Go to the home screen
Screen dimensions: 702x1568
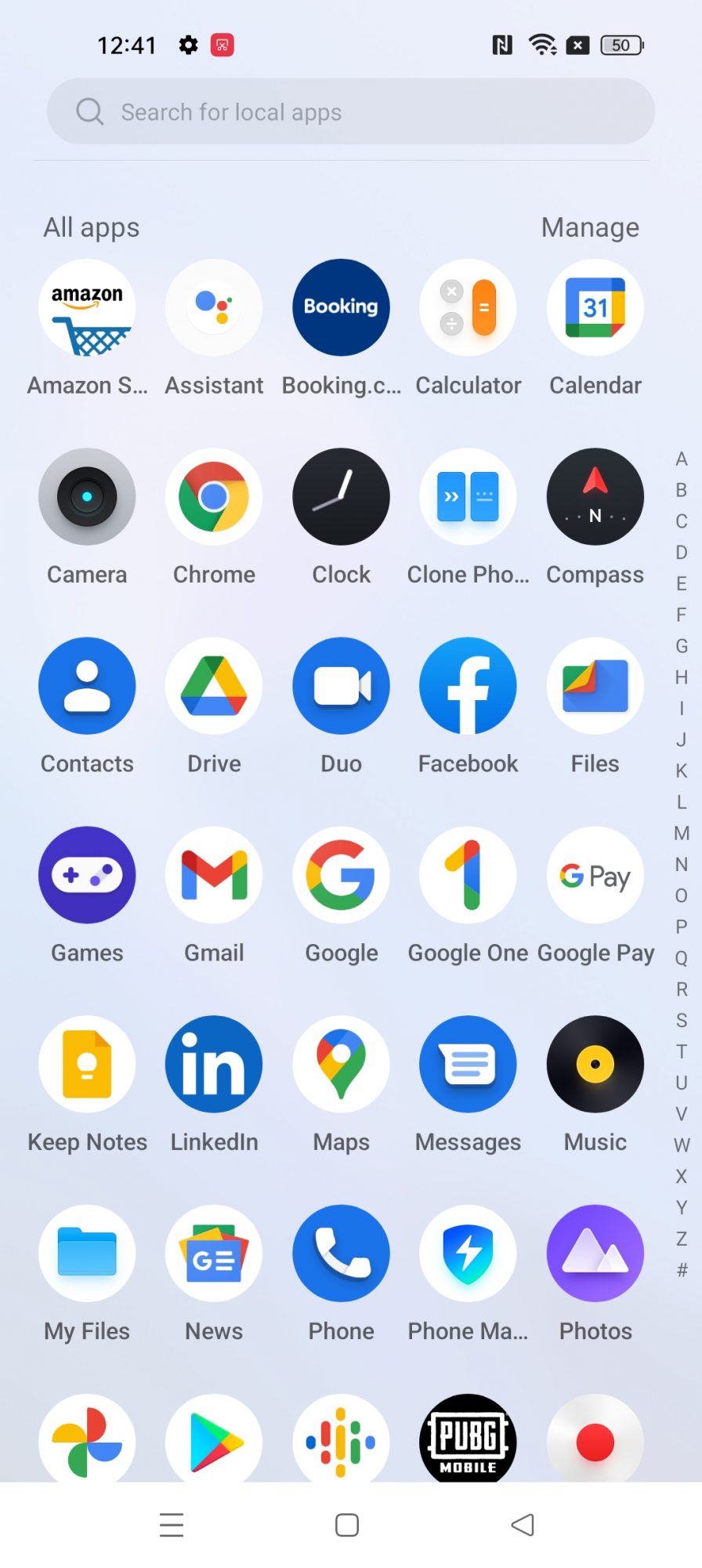pyautogui.click(x=347, y=1525)
